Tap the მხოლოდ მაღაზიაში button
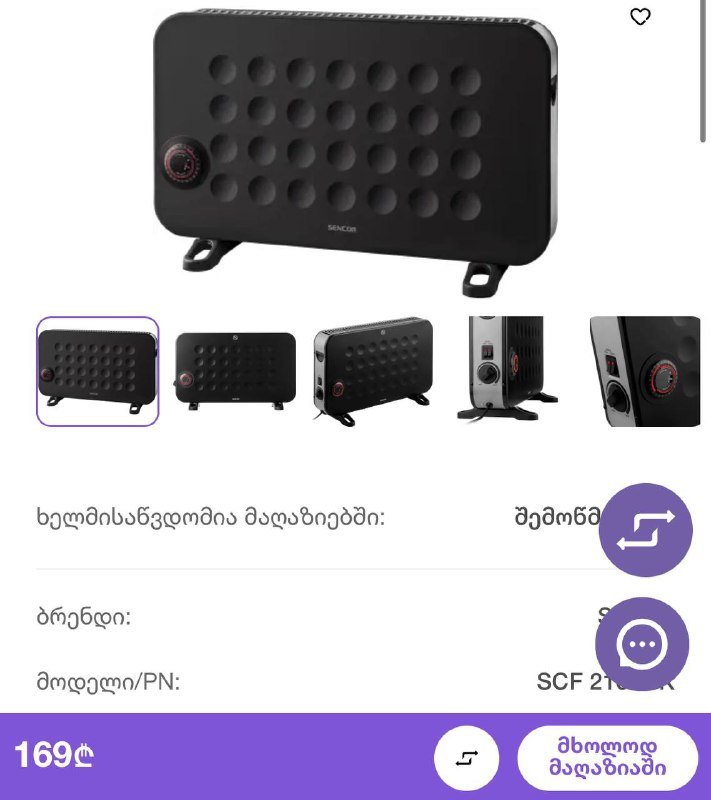711x800 pixels. (x=607, y=758)
